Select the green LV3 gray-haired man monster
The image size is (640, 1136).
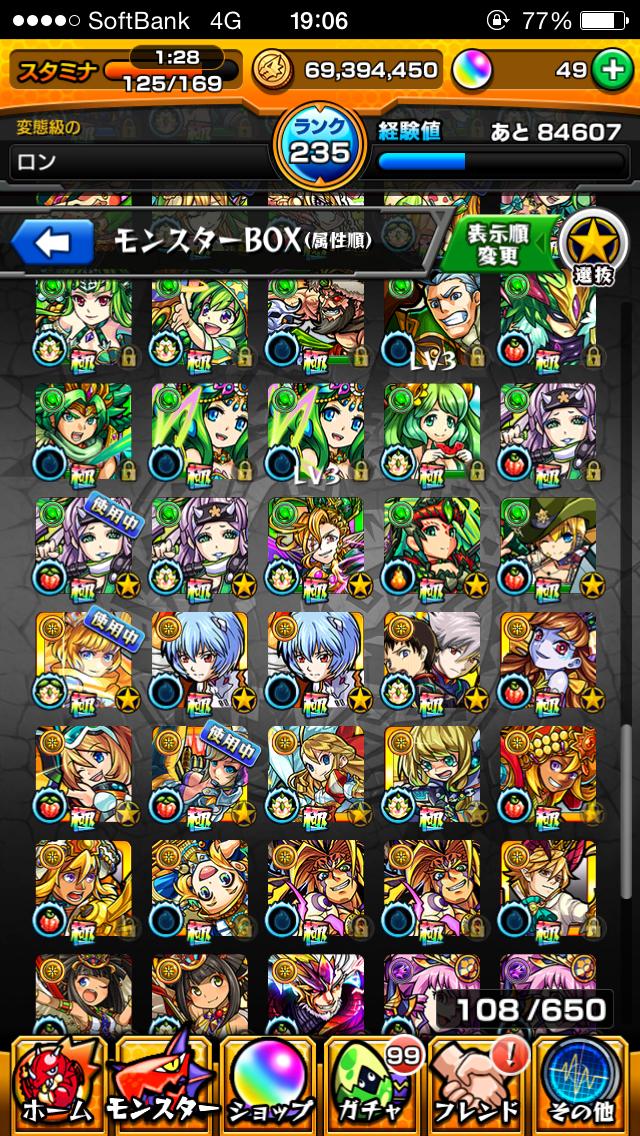[x=432, y=322]
